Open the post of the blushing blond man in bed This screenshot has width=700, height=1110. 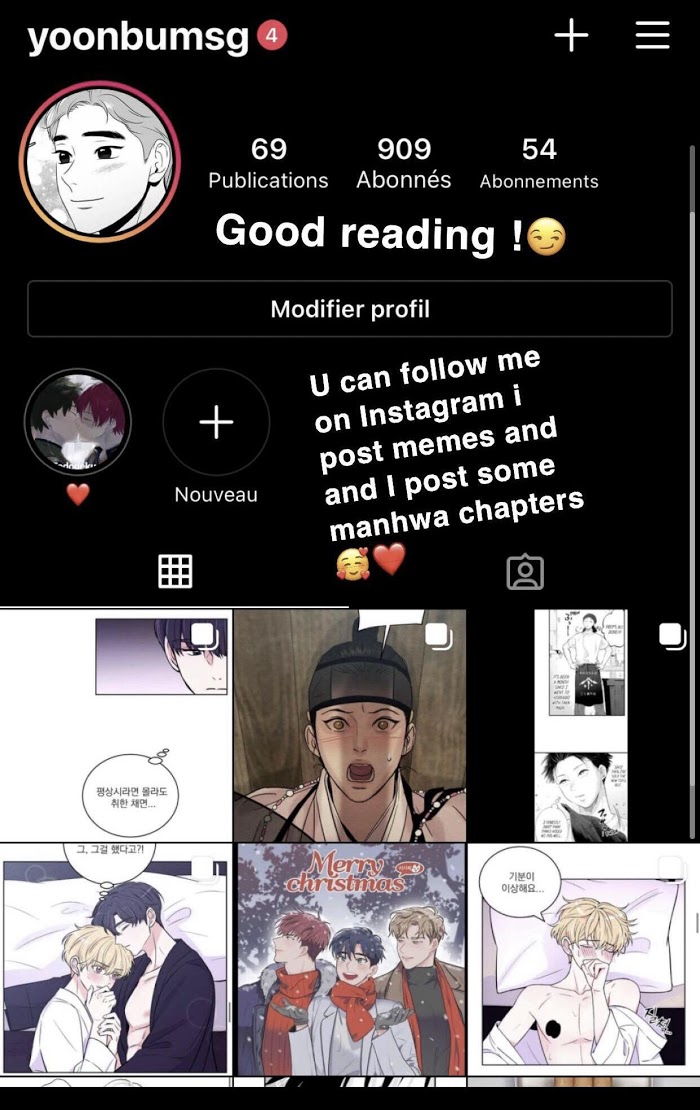click(583, 959)
